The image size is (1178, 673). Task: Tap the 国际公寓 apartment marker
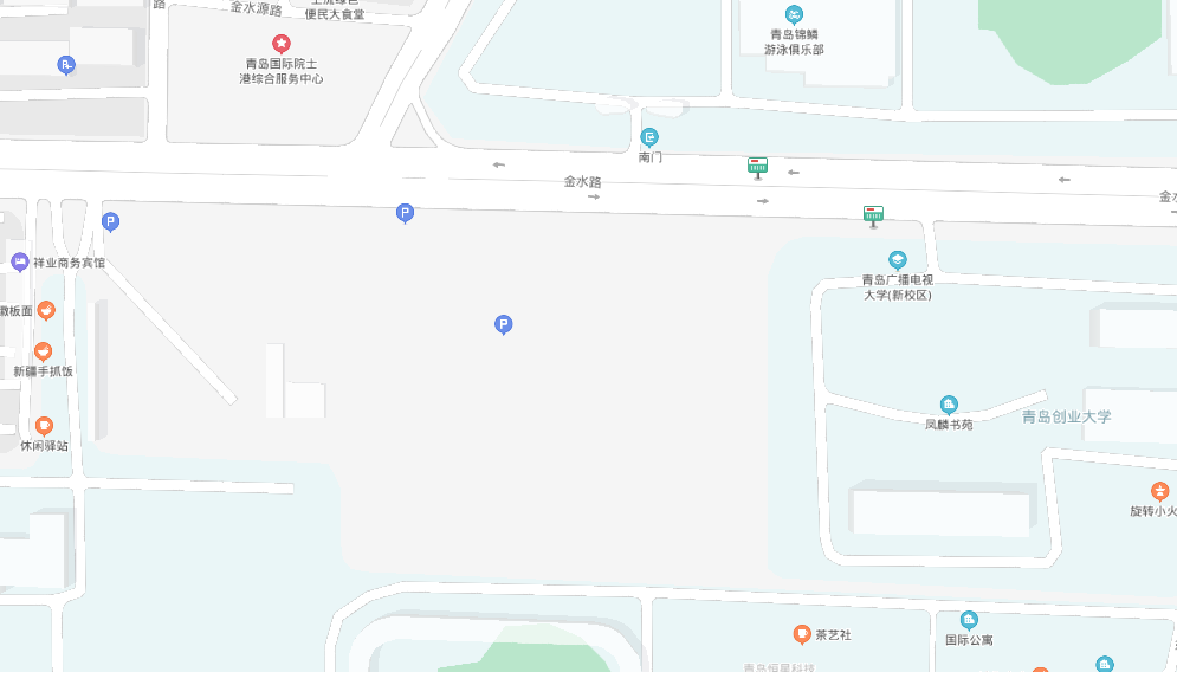pyautogui.click(x=968, y=620)
